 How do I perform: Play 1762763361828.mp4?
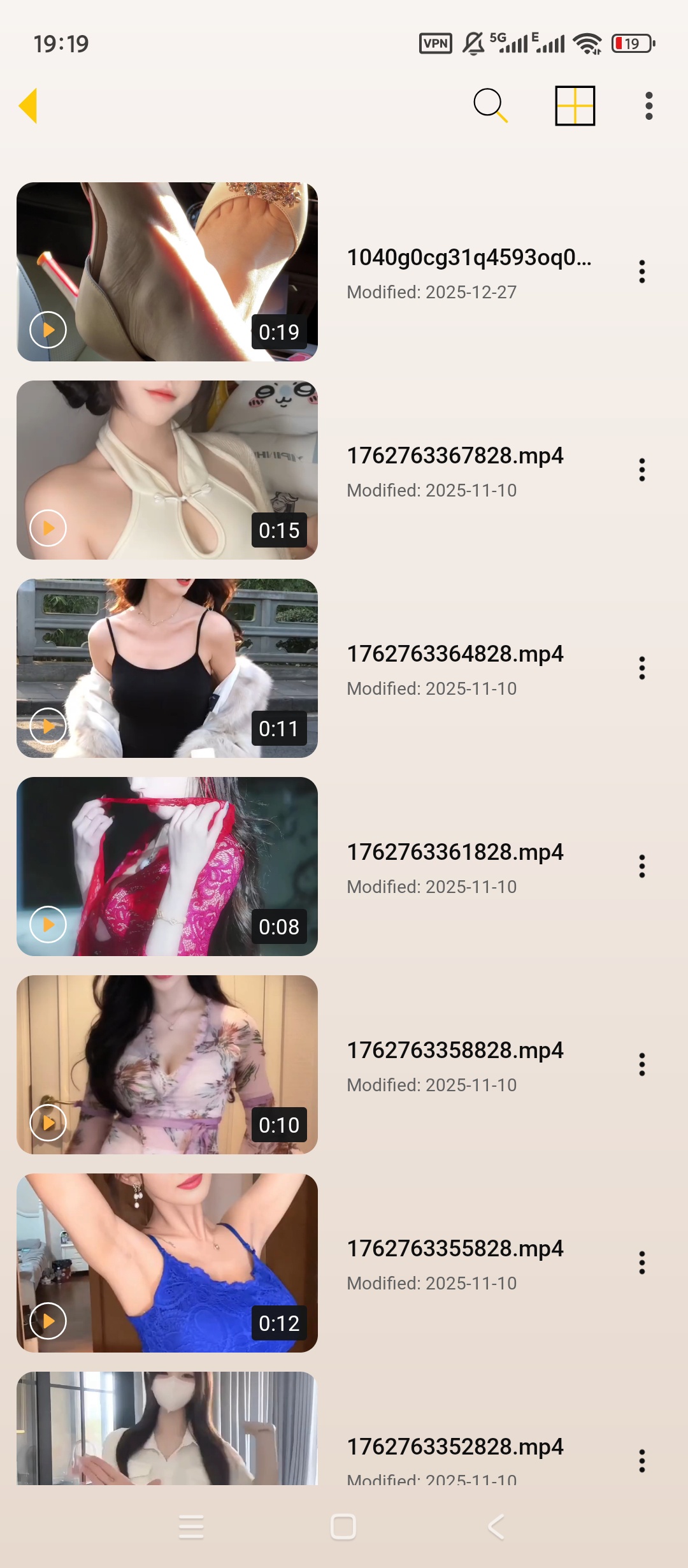(x=167, y=866)
